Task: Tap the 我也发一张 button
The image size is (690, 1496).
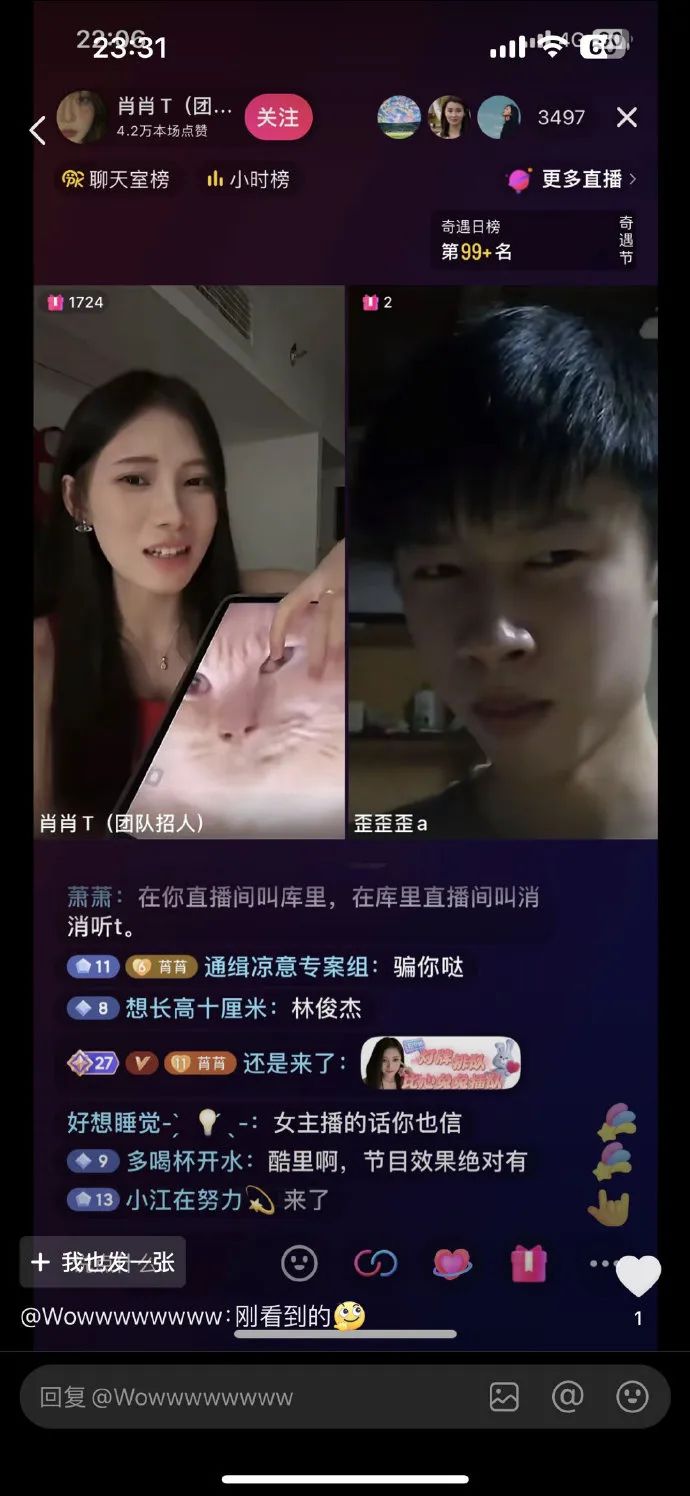Action: pos(103,1262)
